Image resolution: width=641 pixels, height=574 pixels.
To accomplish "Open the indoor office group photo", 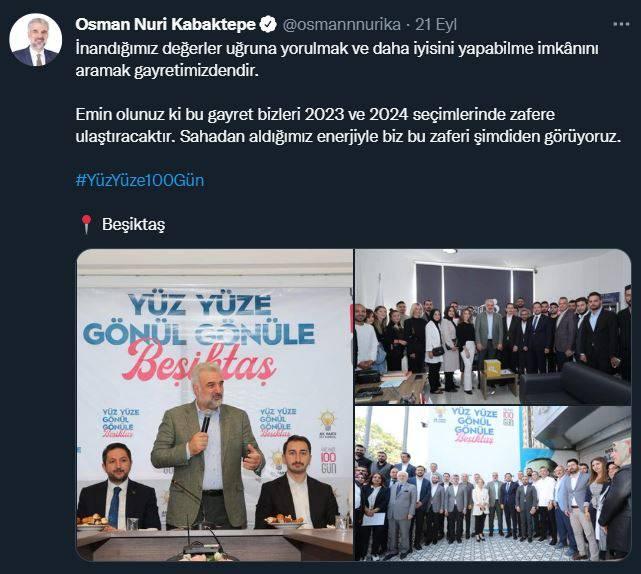I will (493, 325).
